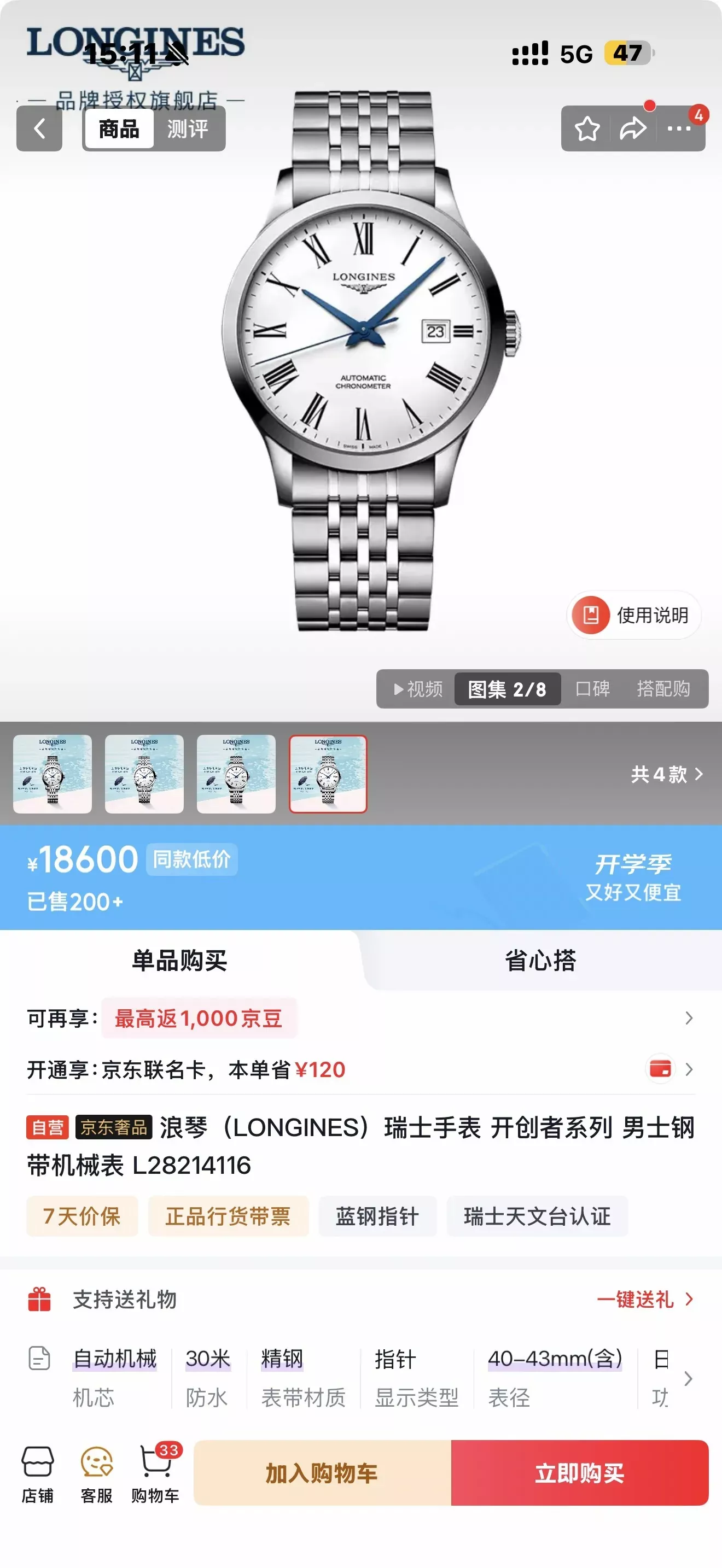The image size is (722, 1568).
Task: Contact 客服 customer service
Action: [96, 1473]
